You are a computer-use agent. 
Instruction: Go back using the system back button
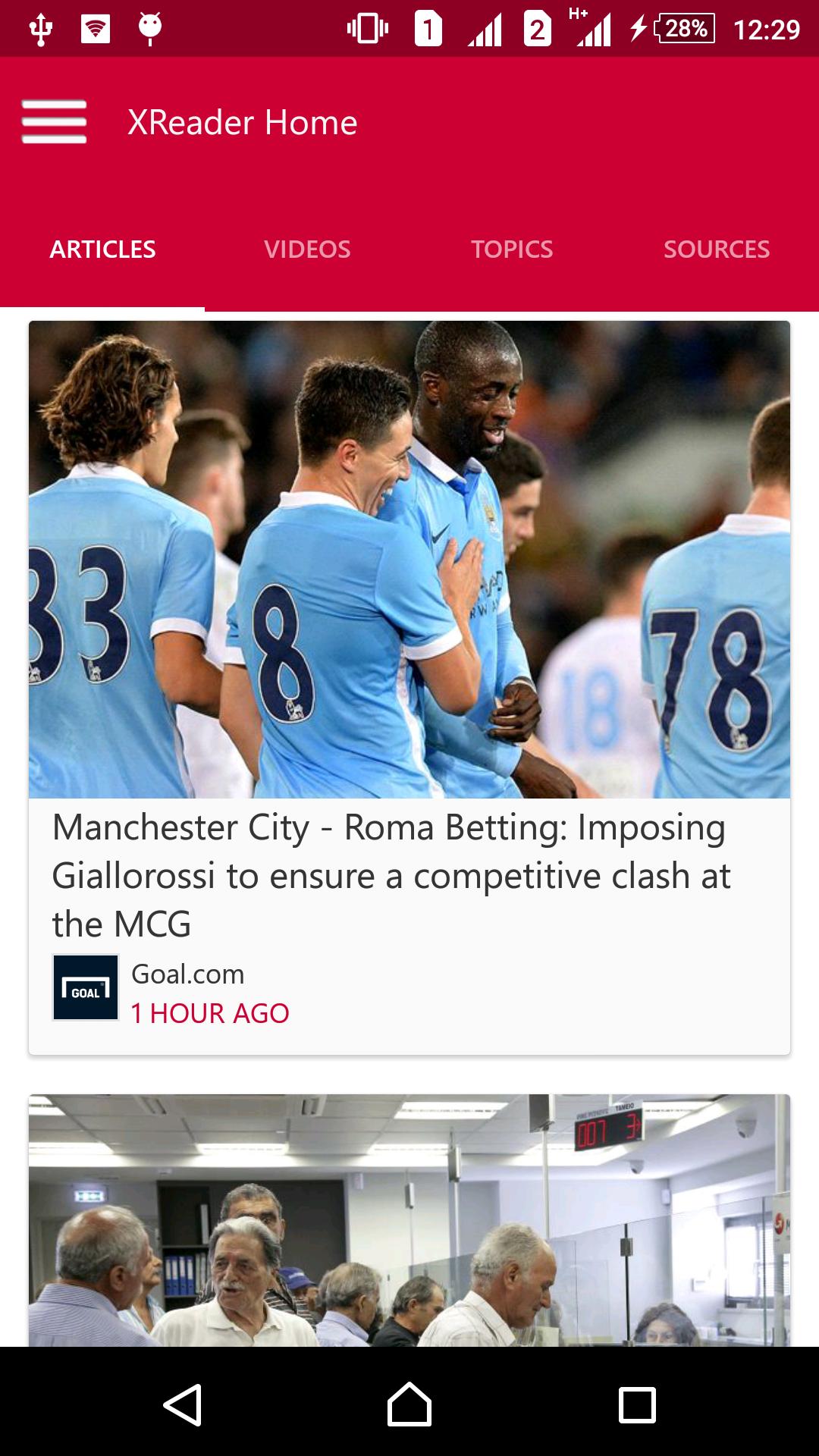point(182,1405)
